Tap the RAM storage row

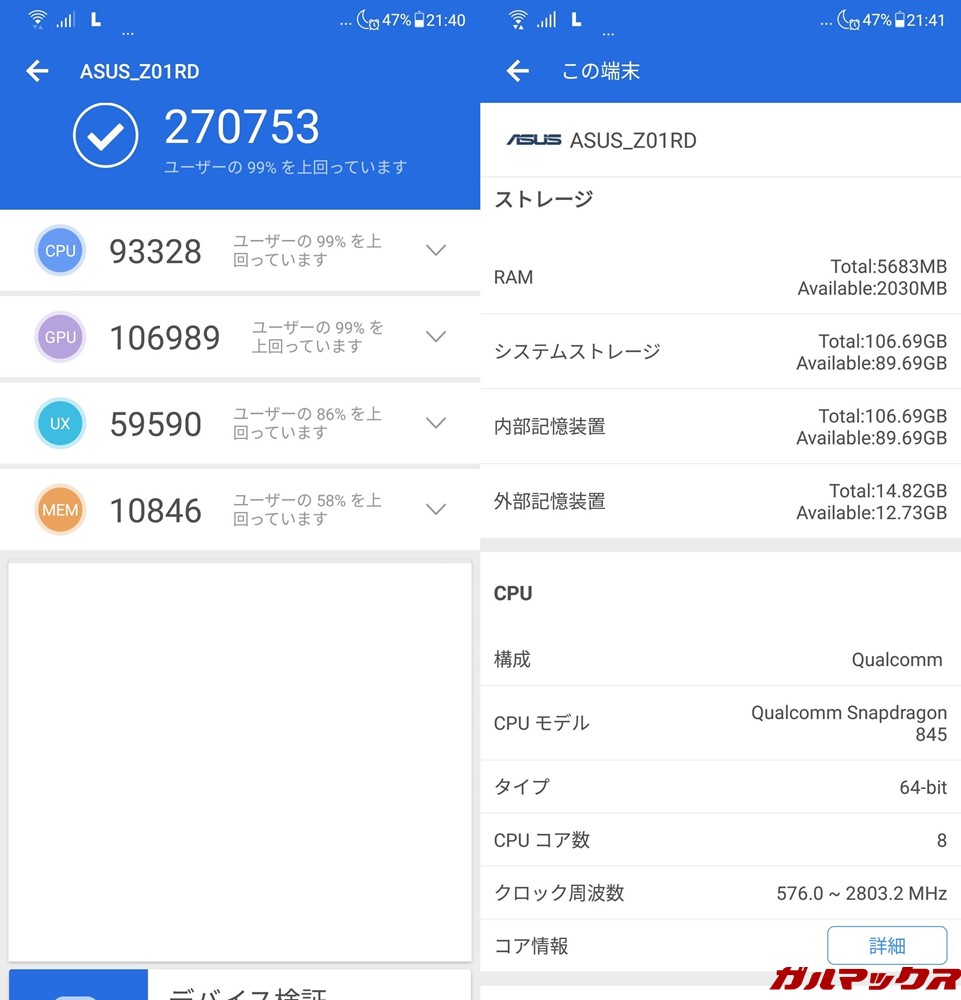[x=719, y=277]
